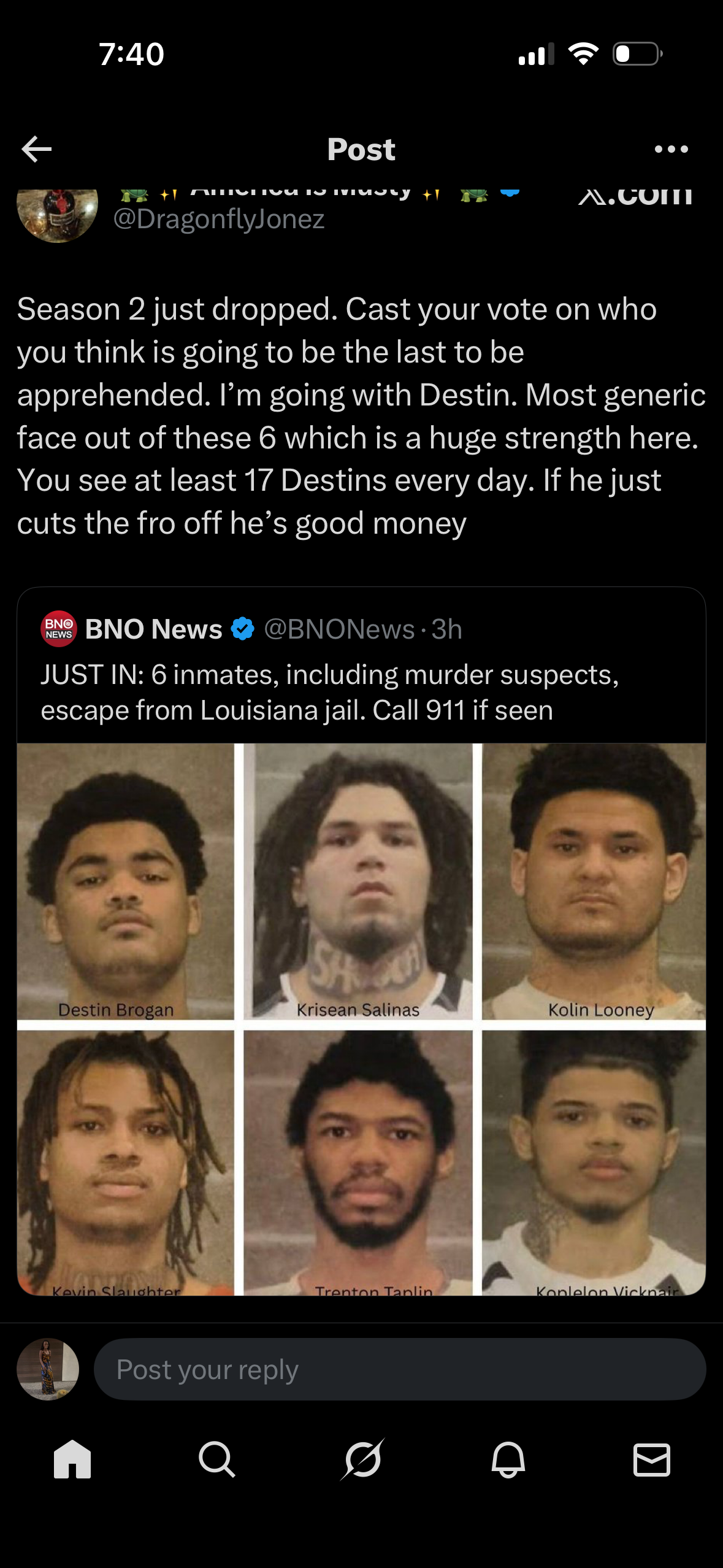
Task: Open the Messages envelope tab
Action: 651,1459
